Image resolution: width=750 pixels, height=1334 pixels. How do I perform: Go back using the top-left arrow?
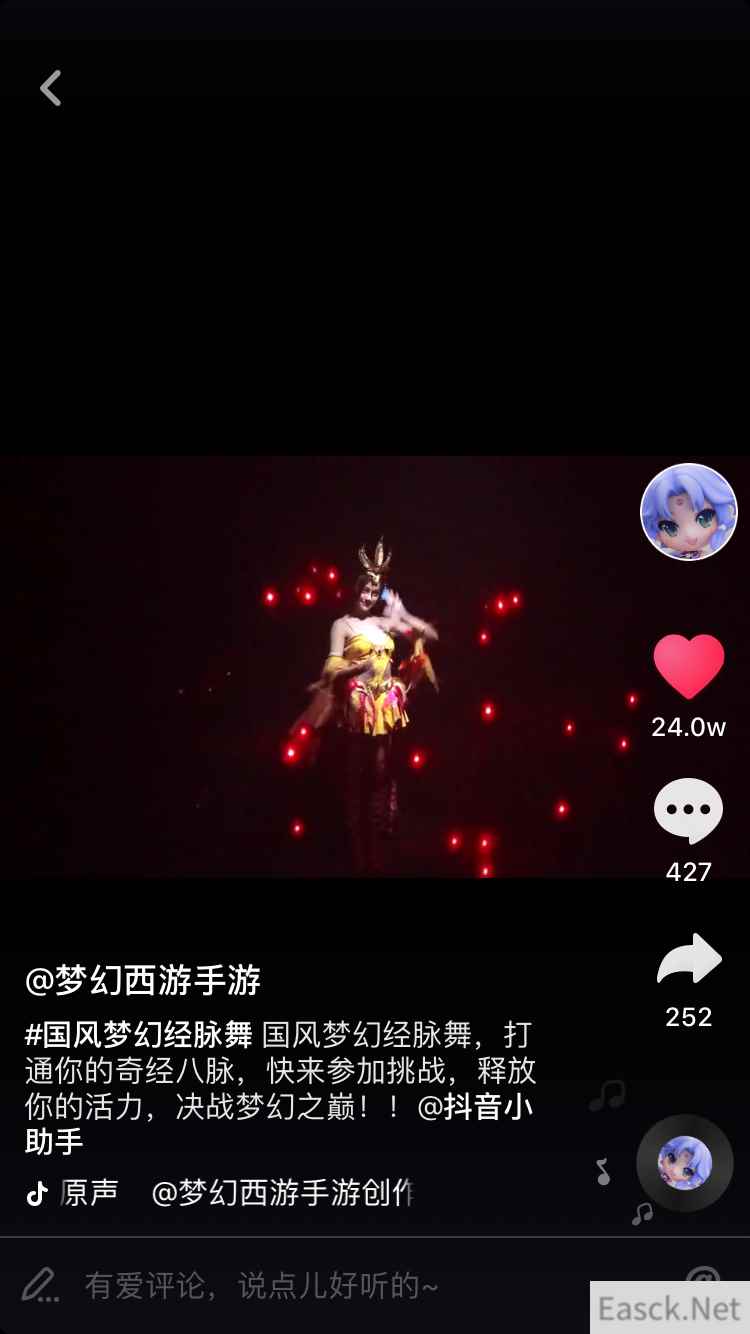50,88
